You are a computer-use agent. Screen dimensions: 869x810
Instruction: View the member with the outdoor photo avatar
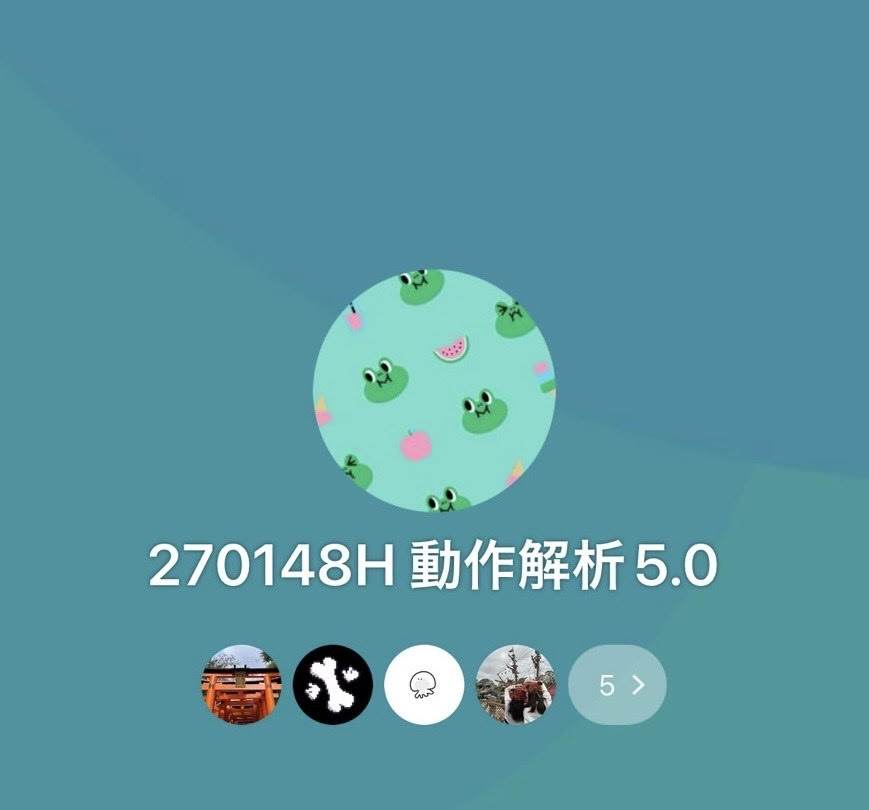515,685
